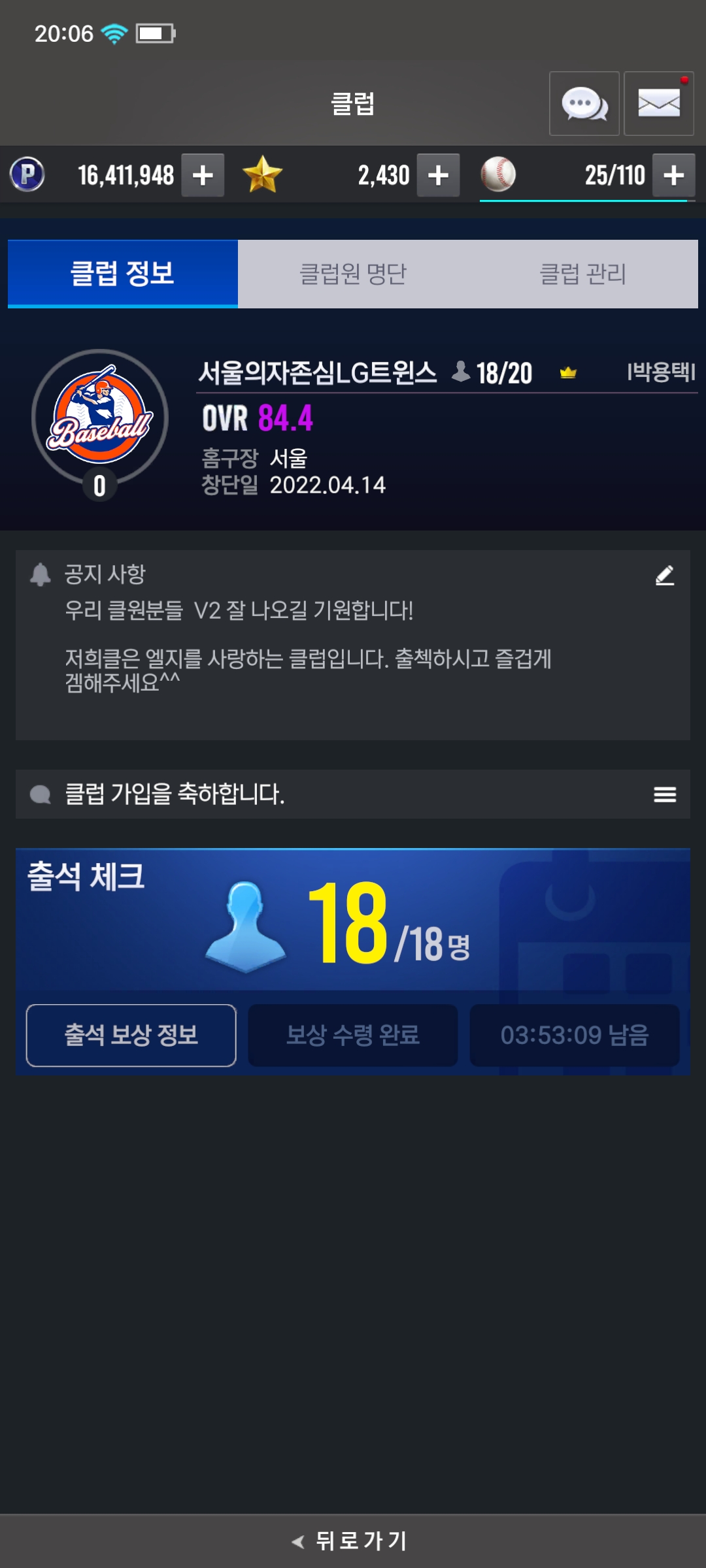Select the 클럽 정보 tab
Viewport: 706px width, 1568px height.
pos(123,274)
